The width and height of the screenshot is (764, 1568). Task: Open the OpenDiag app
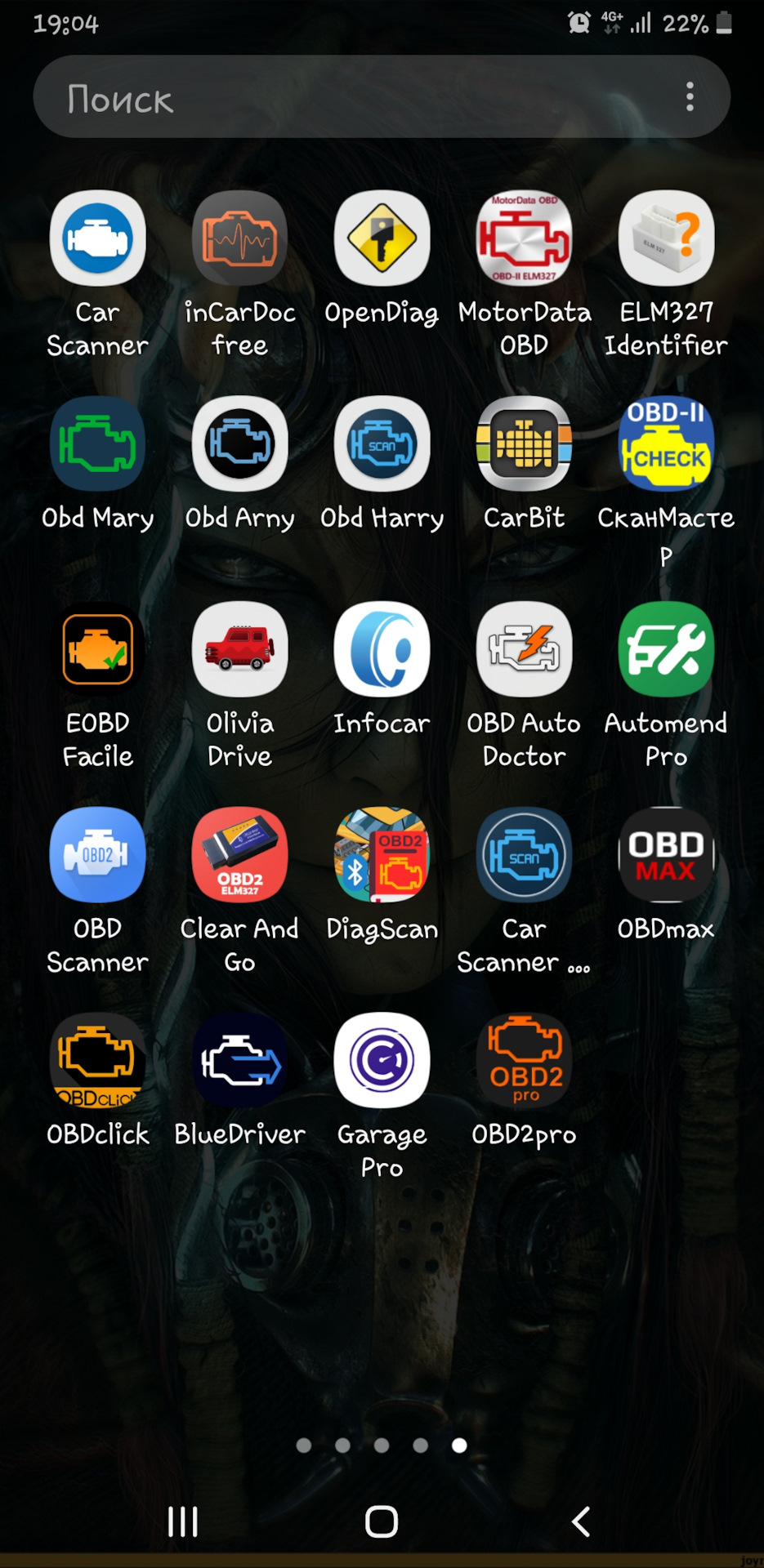tap(382, 239)
